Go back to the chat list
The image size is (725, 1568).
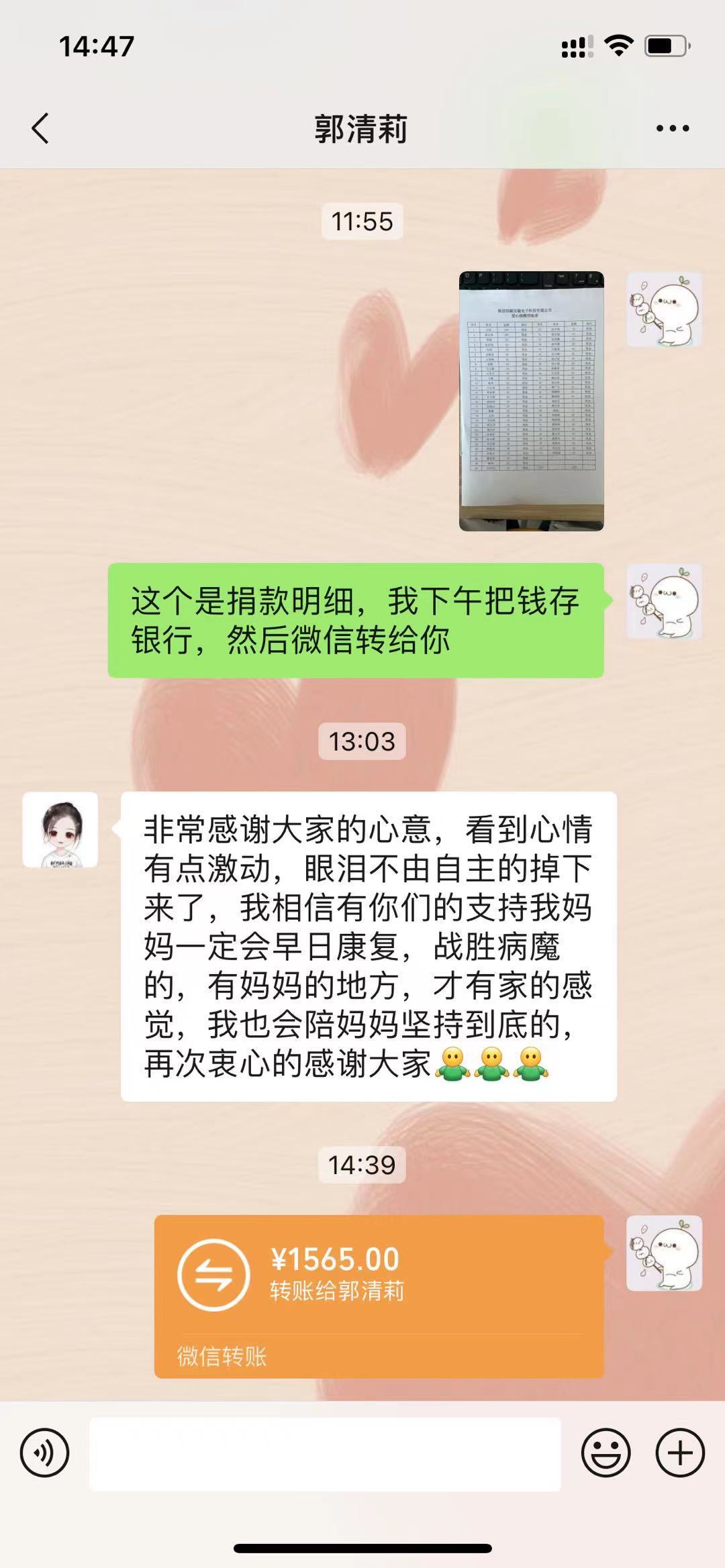(40, 128)
